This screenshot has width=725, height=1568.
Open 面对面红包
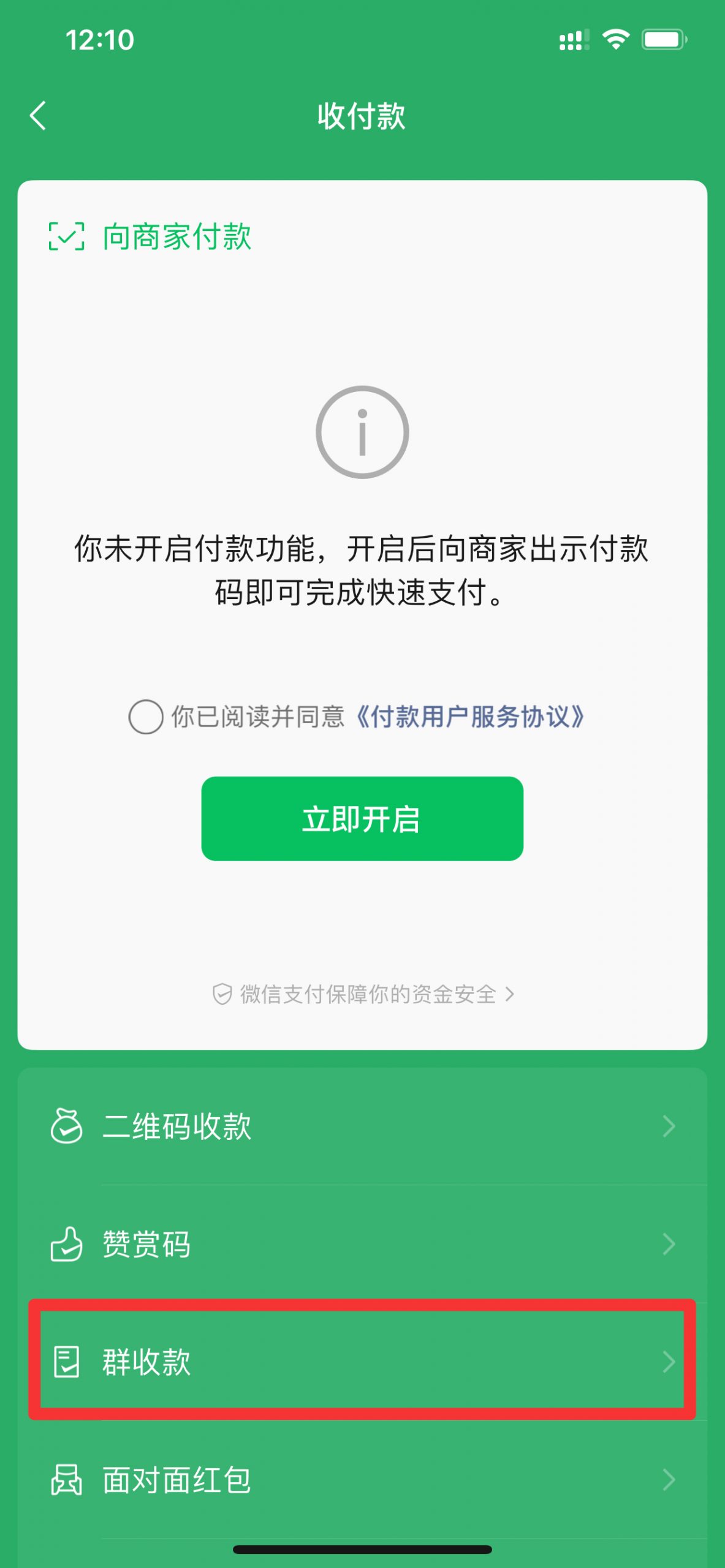pos(362,1480)
